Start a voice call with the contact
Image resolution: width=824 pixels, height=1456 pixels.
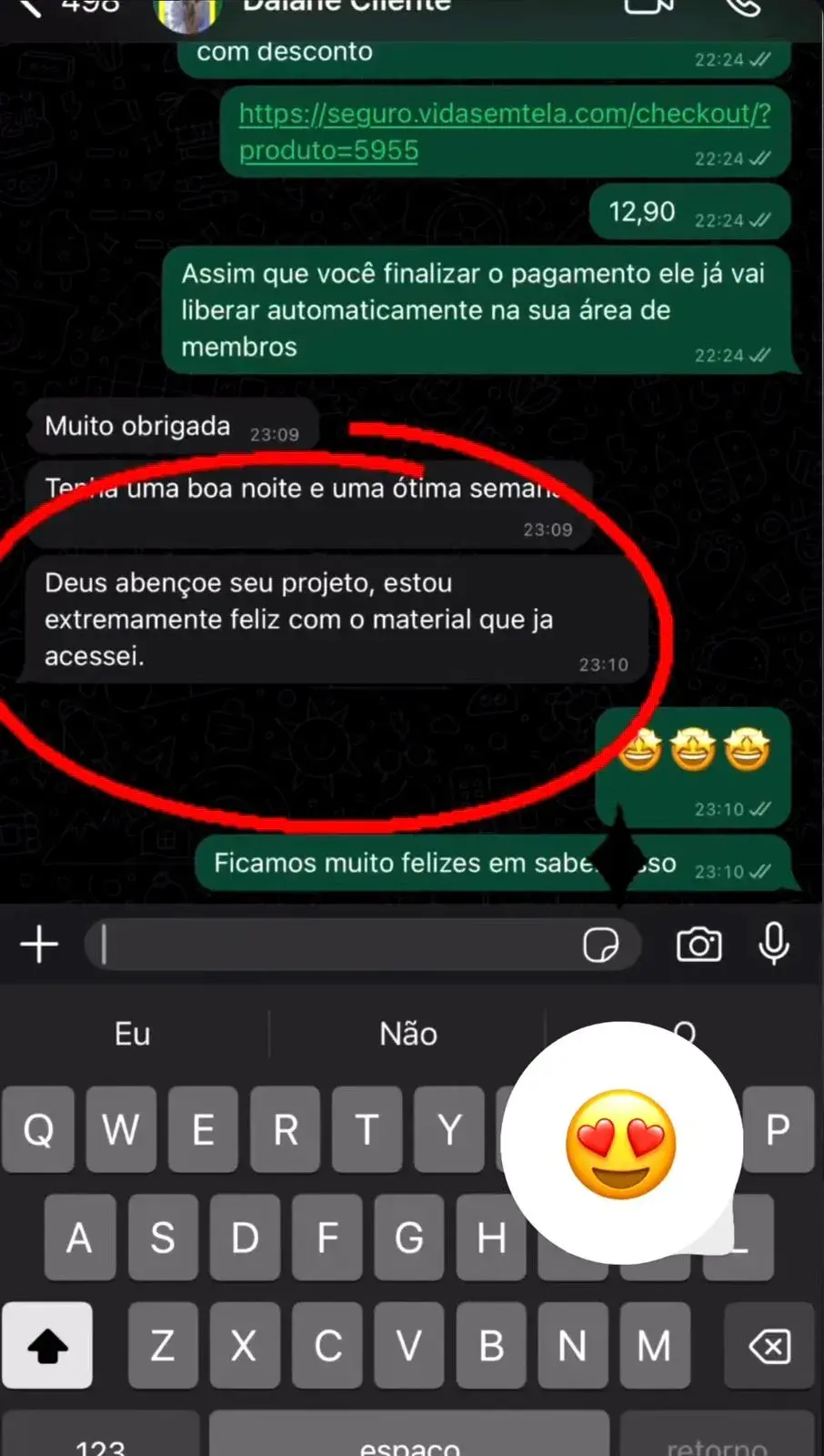pyautogui.click(x=745, y=5)
